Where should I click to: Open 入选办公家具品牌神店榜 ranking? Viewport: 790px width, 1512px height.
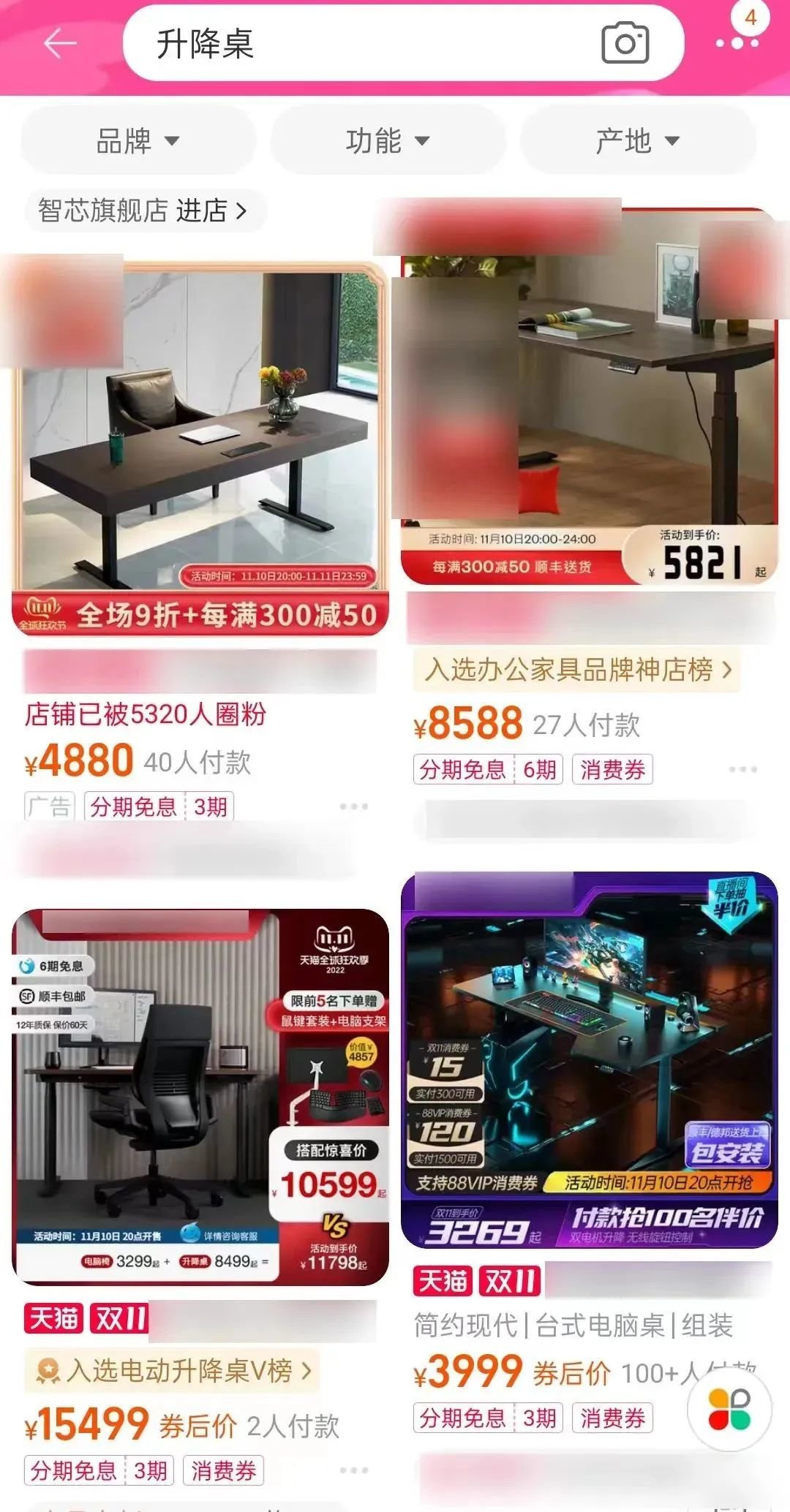pyautogui.click(x=577, y=669)
